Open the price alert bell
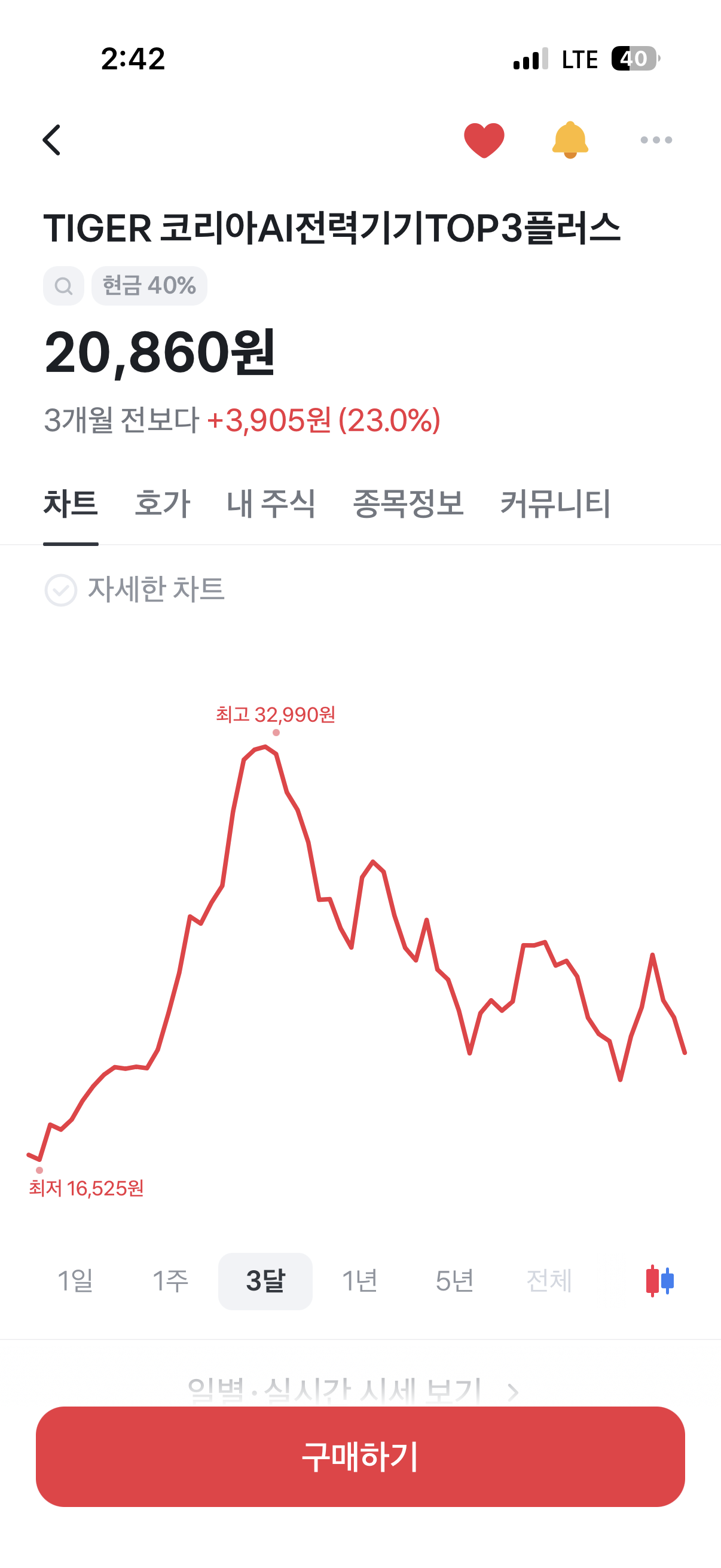The image size is (721, 1568). click(x=570, y=140)
